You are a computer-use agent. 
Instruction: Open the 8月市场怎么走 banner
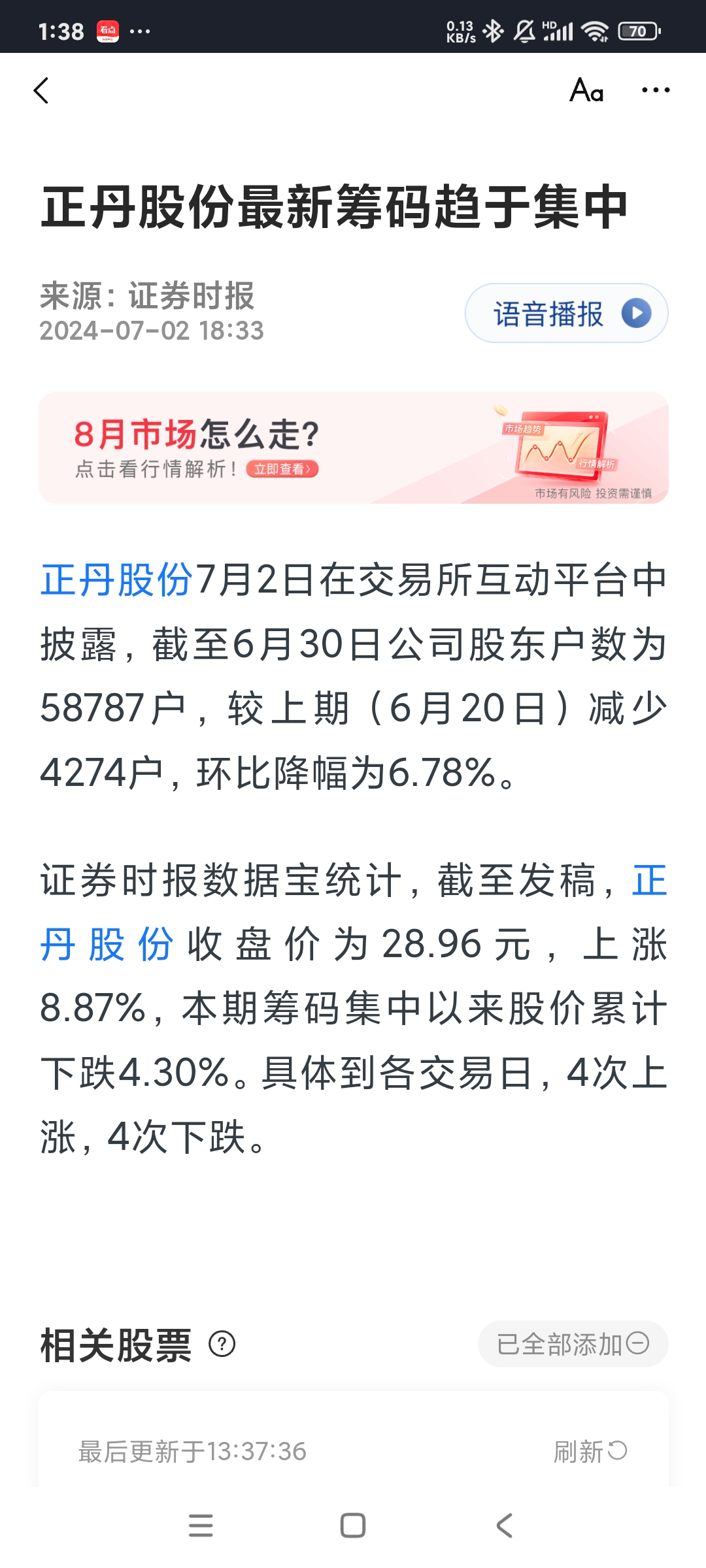pos(354,448)
